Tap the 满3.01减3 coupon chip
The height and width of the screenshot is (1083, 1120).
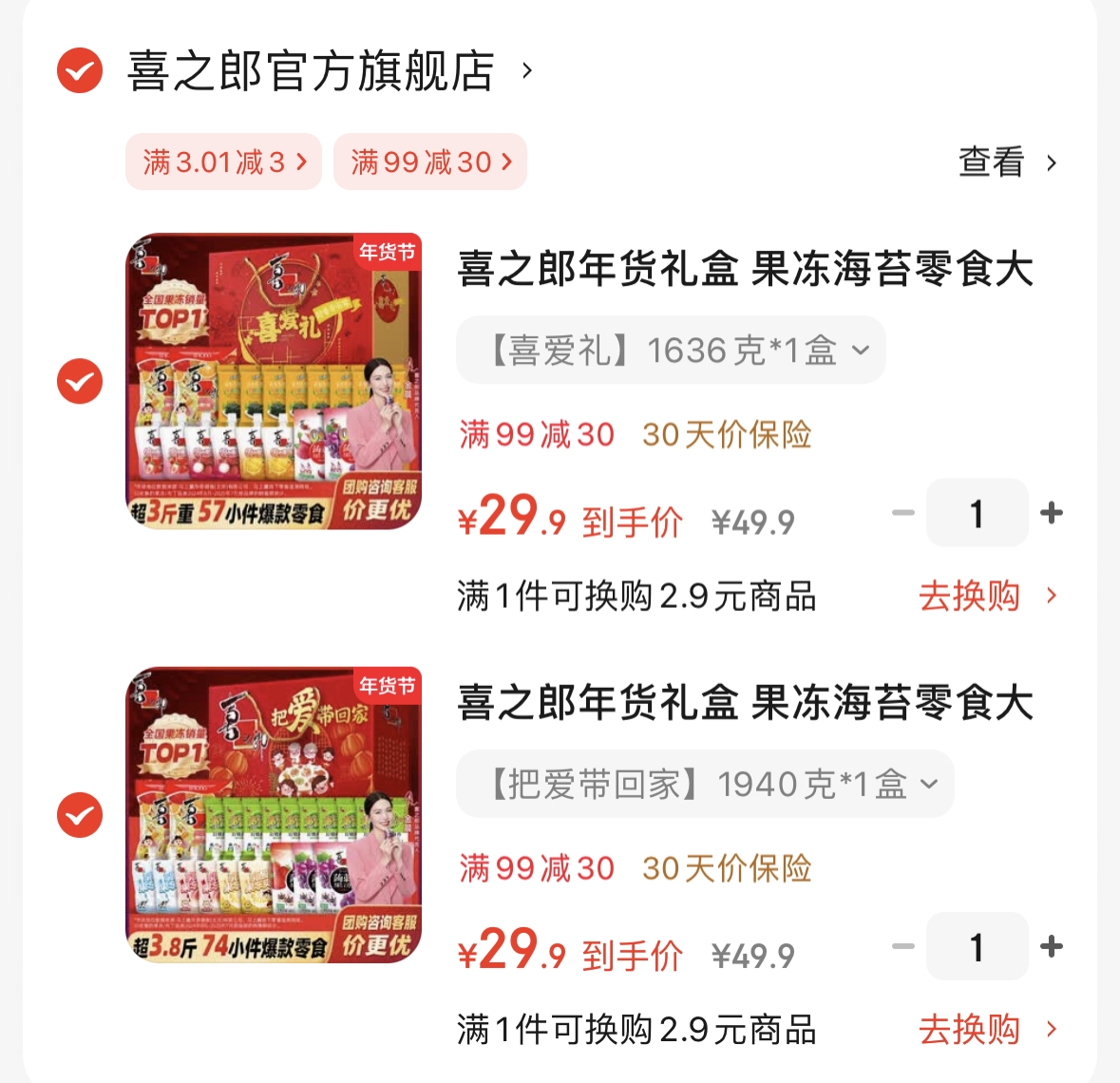coord(223,161)
